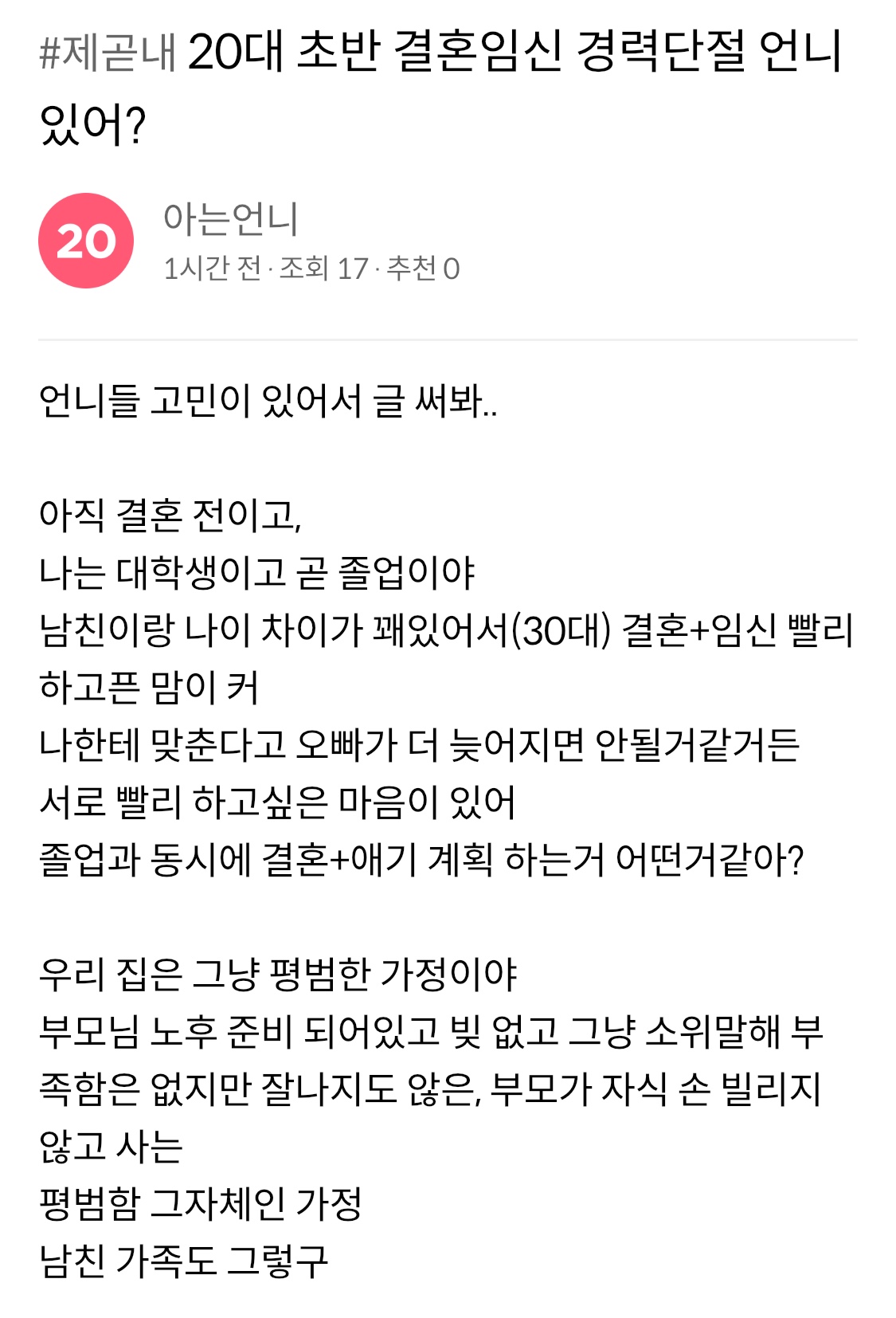Open the #제곧내 hashtag in the title
The width and height of the screenshot is (896, 1318).
[108, 53]
